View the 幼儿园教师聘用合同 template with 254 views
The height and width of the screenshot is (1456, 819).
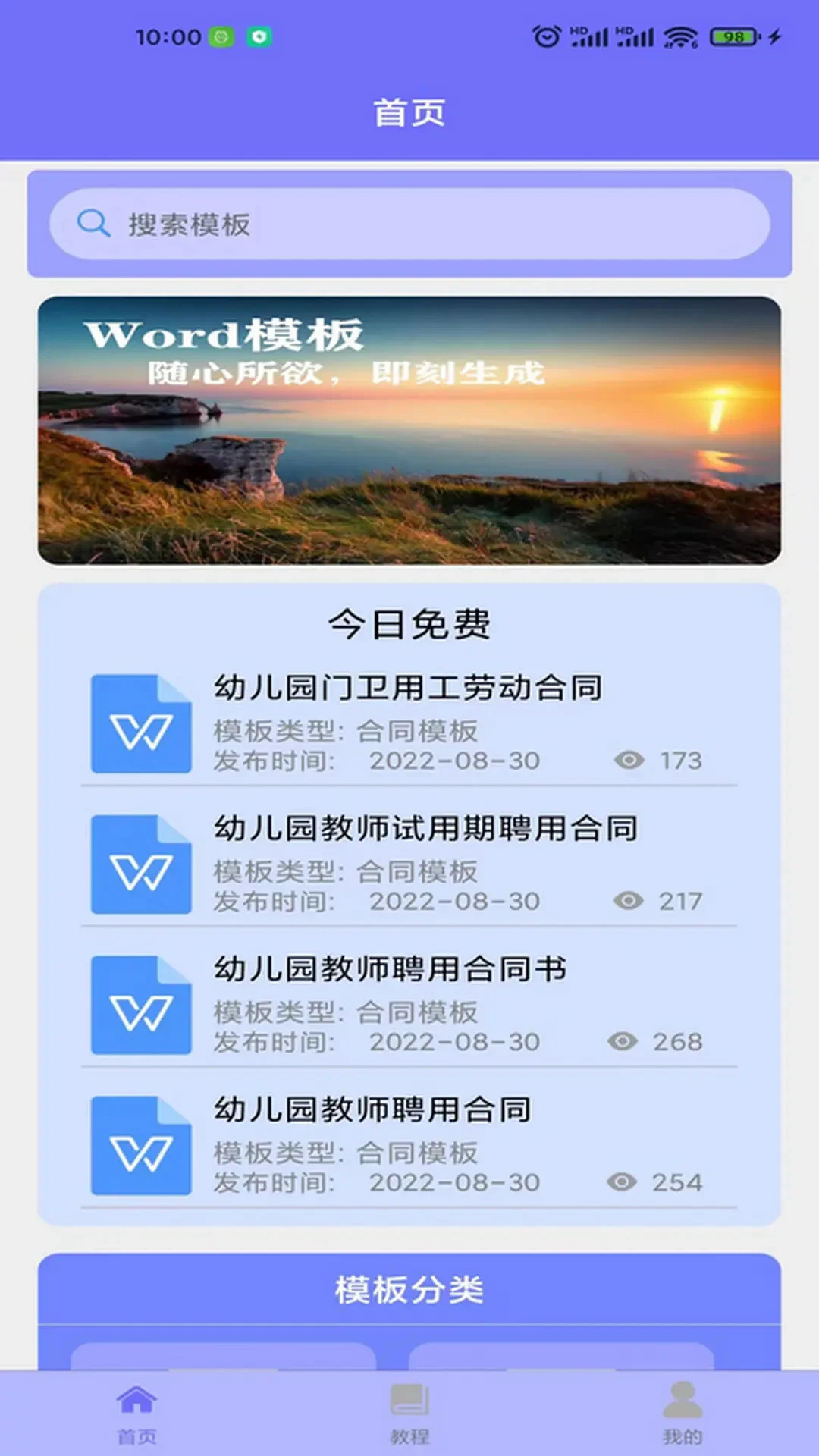click(x=409, y=1144)
